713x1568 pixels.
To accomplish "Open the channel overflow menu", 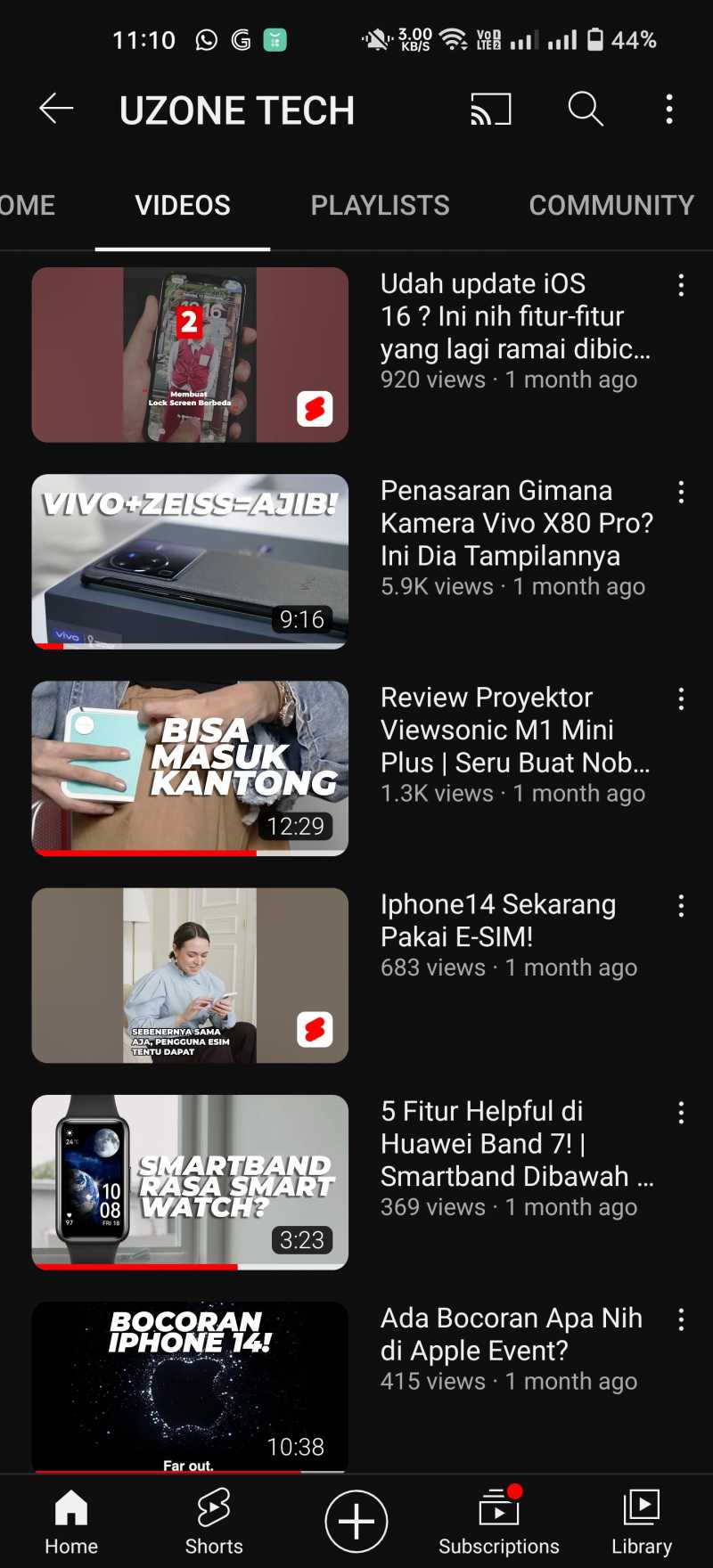I will click(669, 109).
